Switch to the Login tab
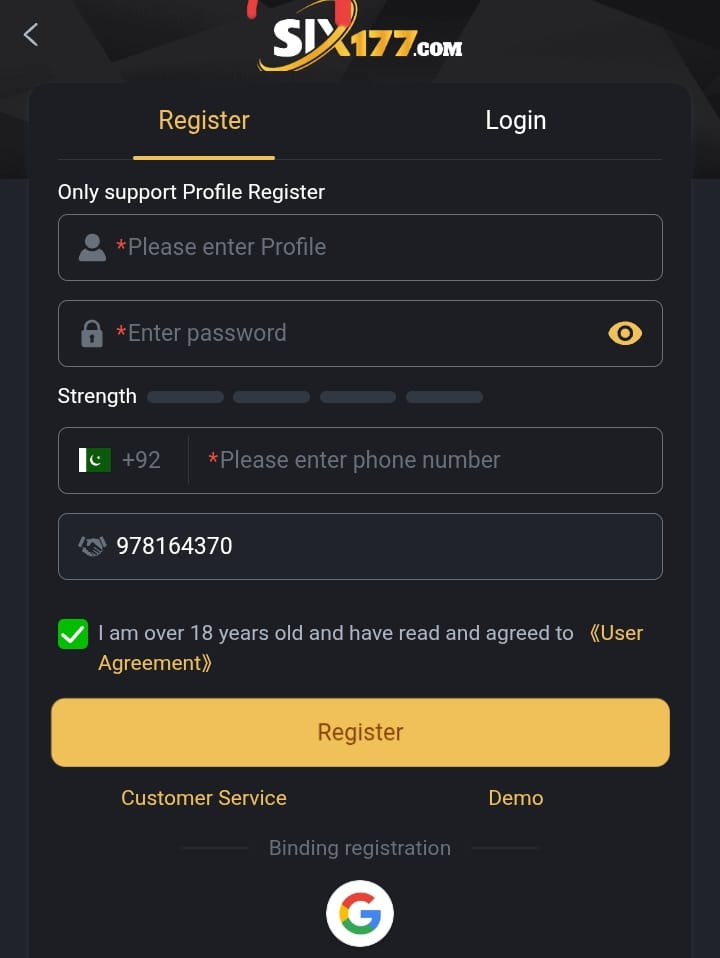The width and height of the screenshot is (720, 958). (x=515, y=121)
